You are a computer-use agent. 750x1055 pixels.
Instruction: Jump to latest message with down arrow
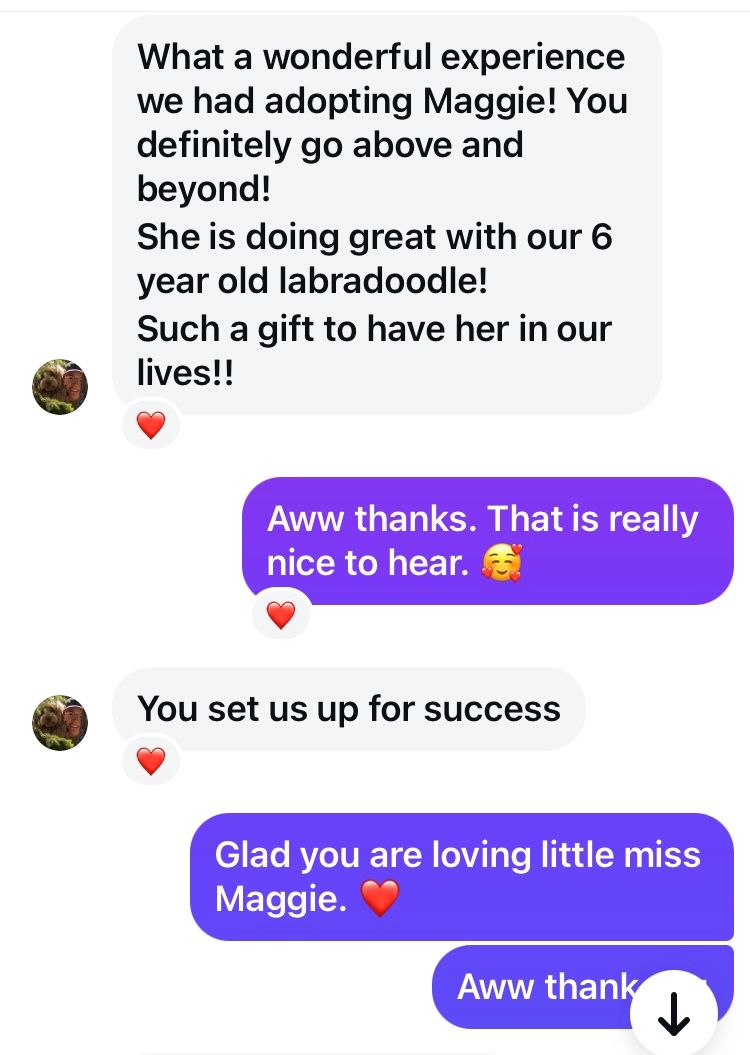pos(674,1016)
